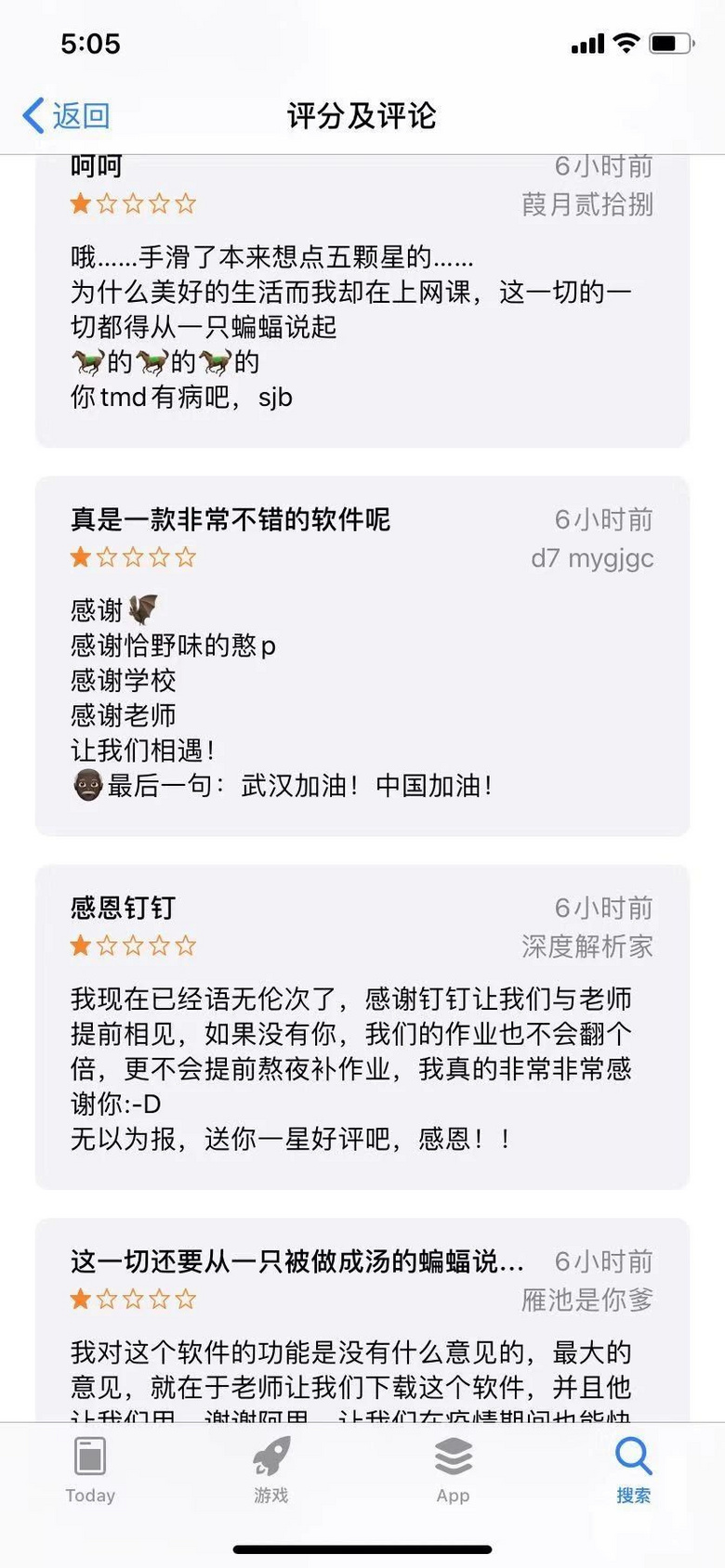Open the review titled 呵呵

[x=362, y=297]
